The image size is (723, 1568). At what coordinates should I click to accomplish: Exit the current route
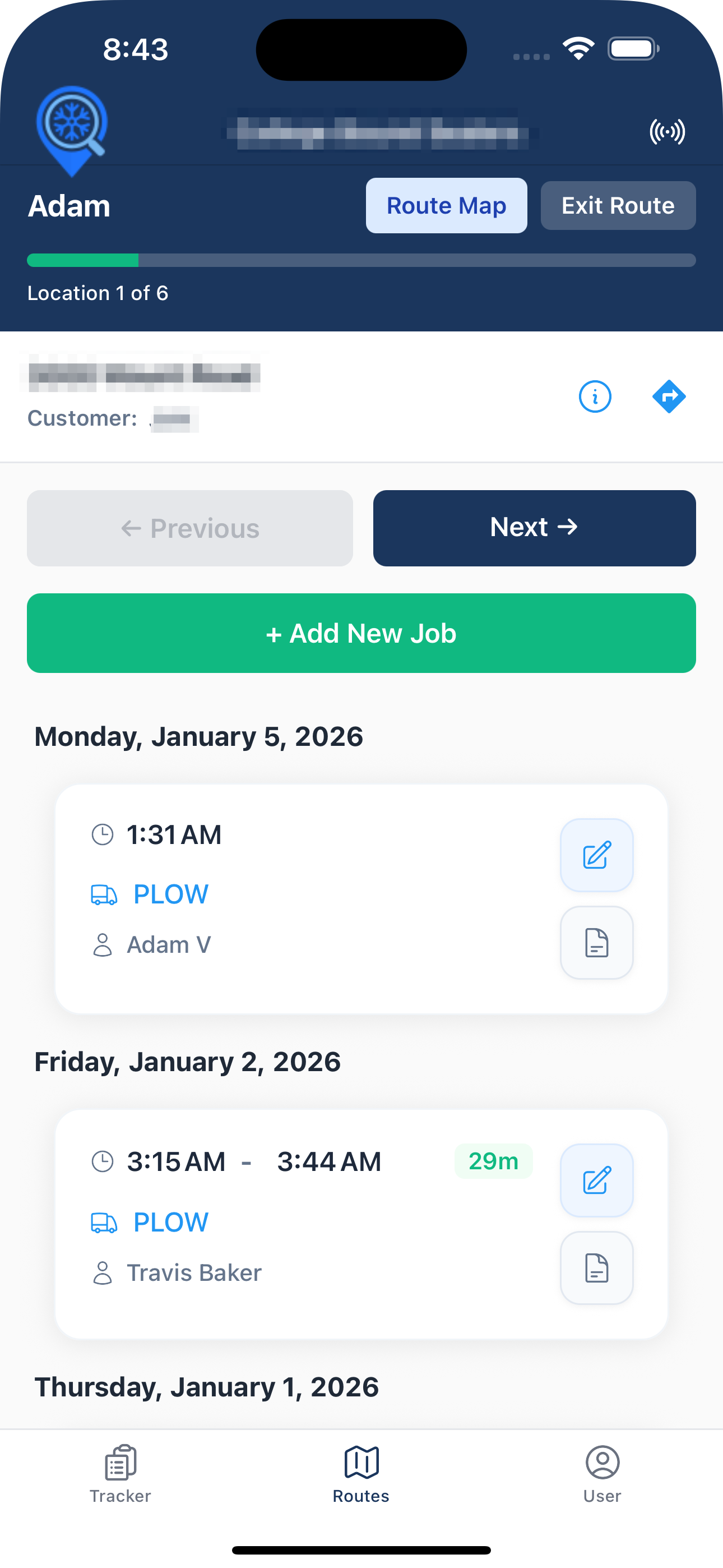pyautogui.click(x=617, y=206)
